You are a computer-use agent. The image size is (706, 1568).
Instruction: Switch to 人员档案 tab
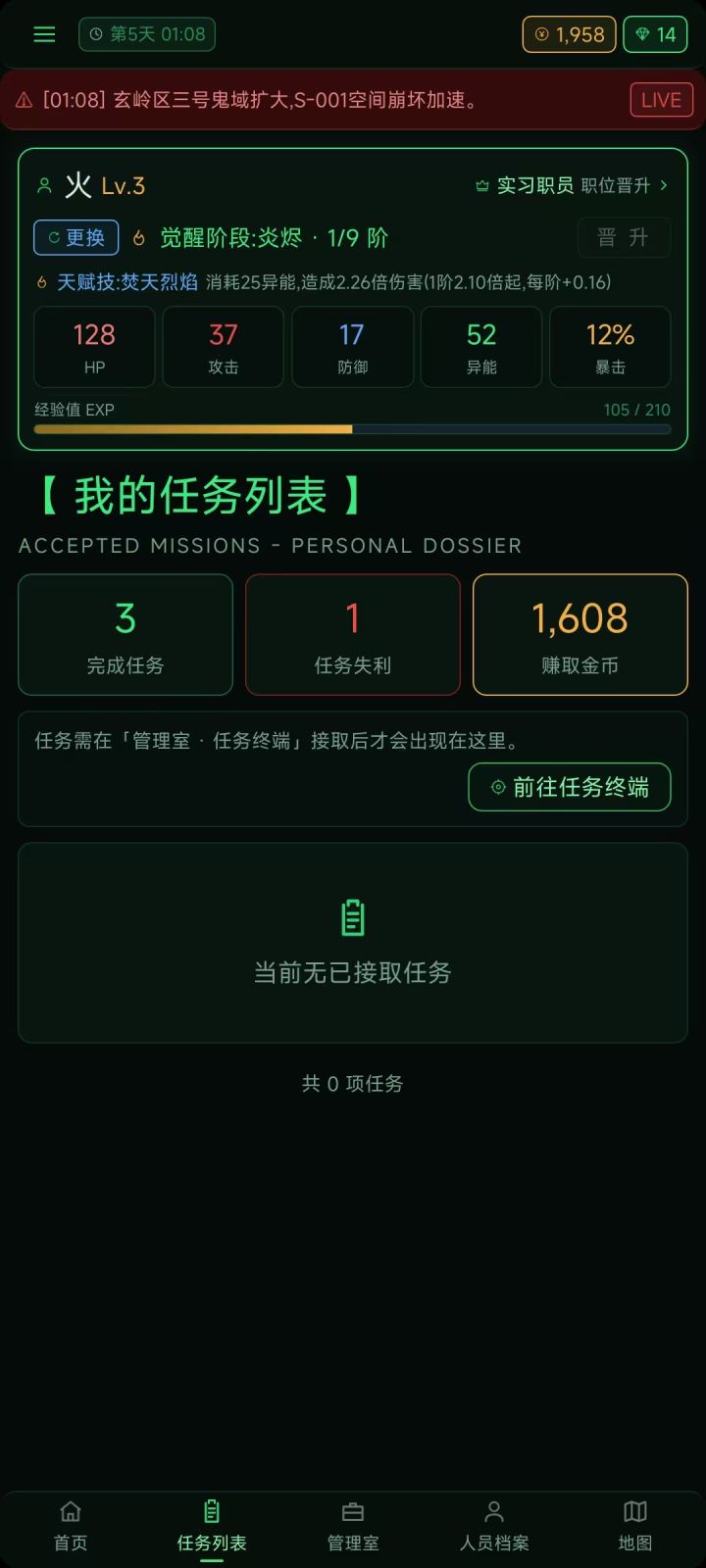494,1526
